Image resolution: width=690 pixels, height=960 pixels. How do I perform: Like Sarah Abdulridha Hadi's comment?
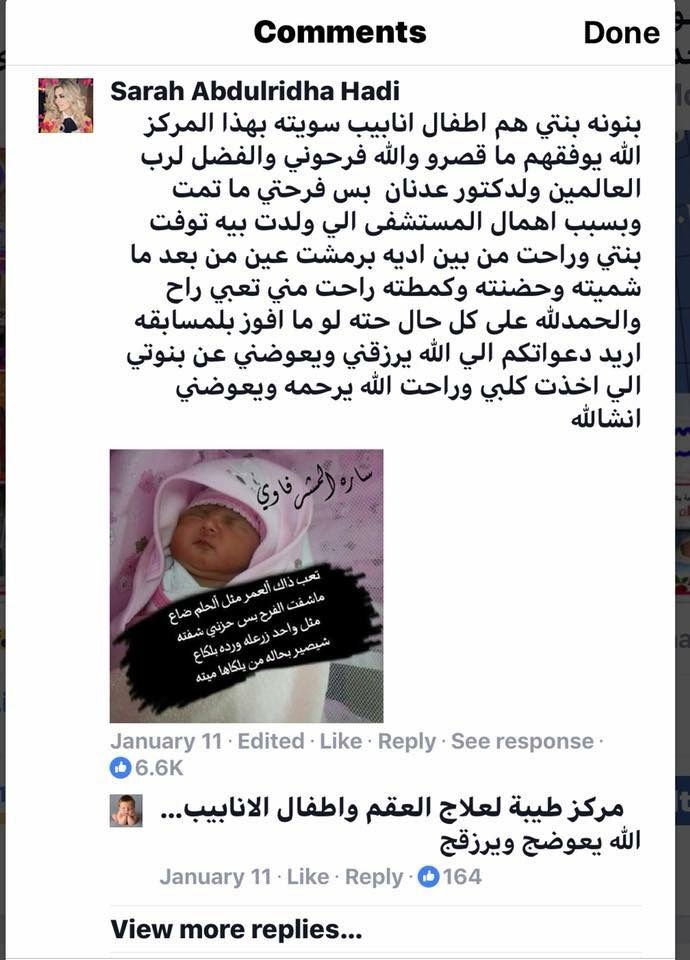[x=339, y=741]
